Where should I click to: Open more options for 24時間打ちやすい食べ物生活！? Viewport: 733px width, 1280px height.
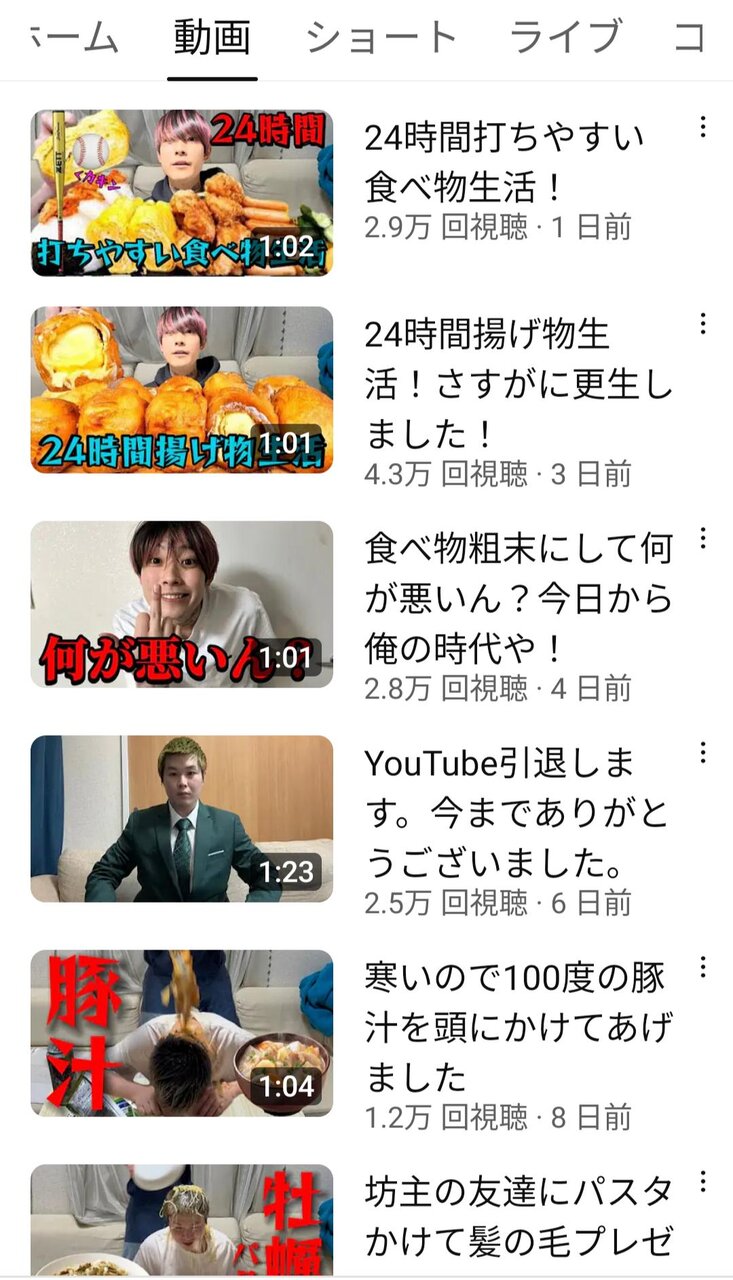pos(703,127)
